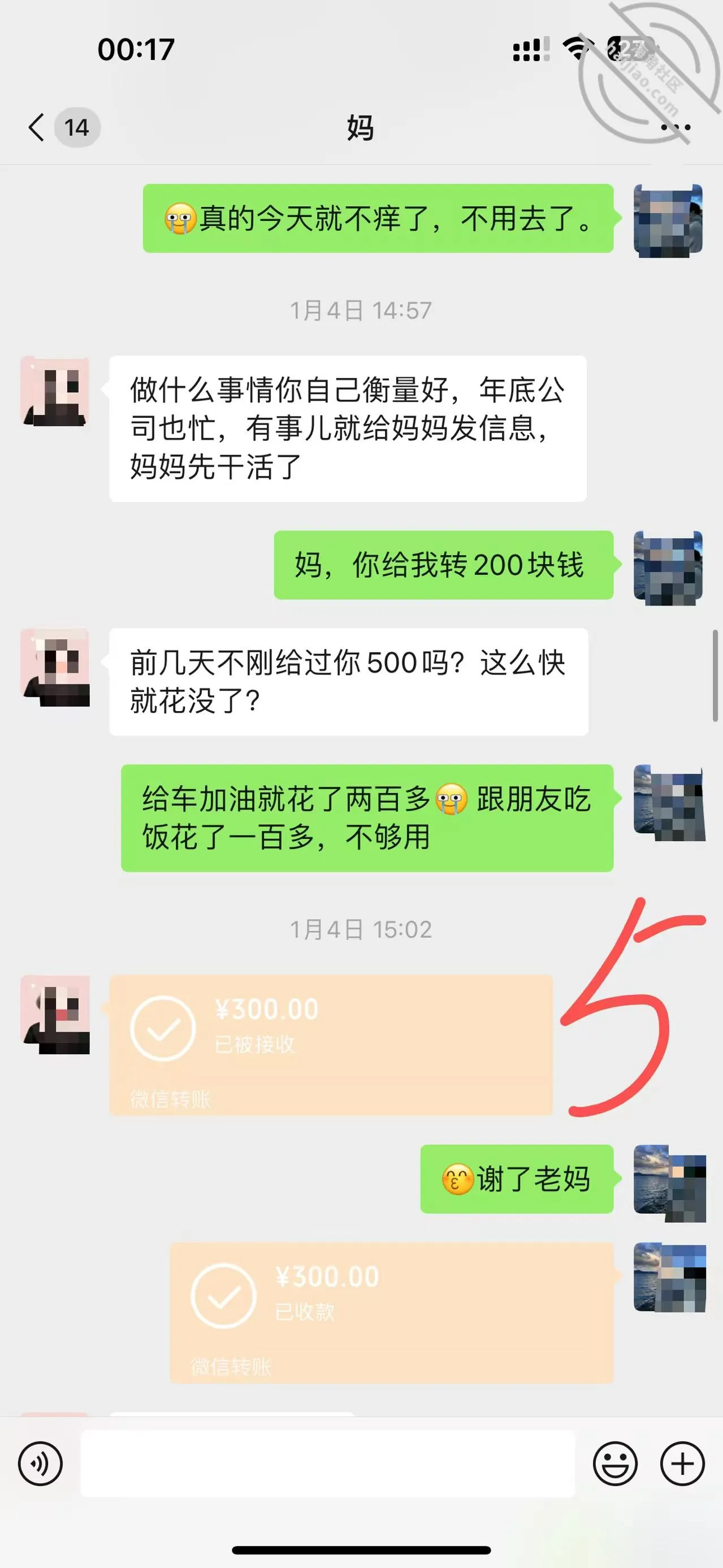The width and height of the screenshot is (723, 1568).
Task: Open the emoji sticker panel
Action: click(x=615, y=1464)
